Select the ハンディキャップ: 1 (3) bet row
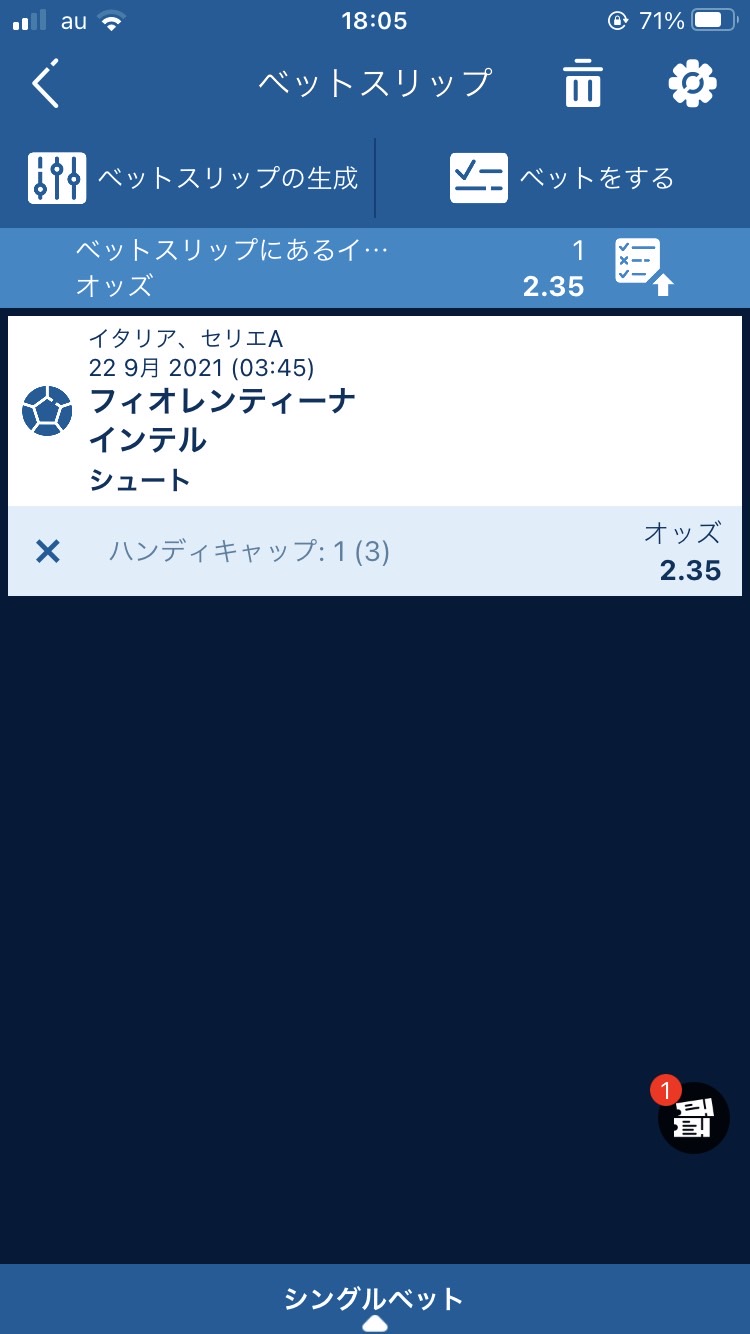 point(300,551)
